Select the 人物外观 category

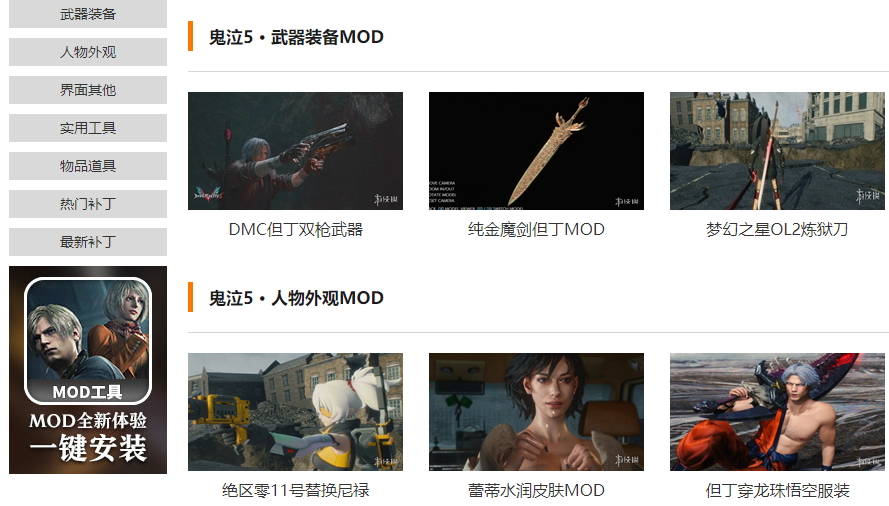88,52
